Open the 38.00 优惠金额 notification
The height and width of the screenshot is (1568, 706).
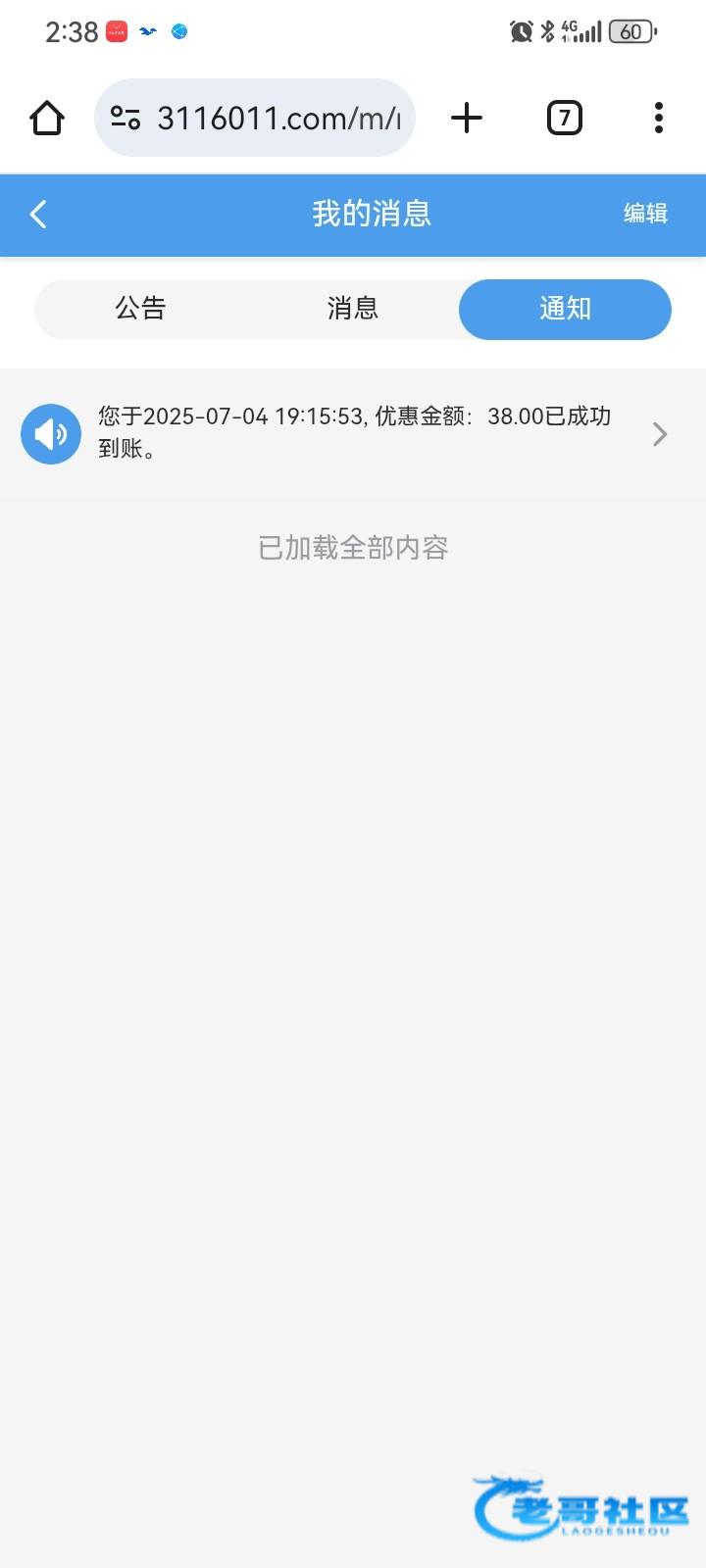(x=353, y=433)
